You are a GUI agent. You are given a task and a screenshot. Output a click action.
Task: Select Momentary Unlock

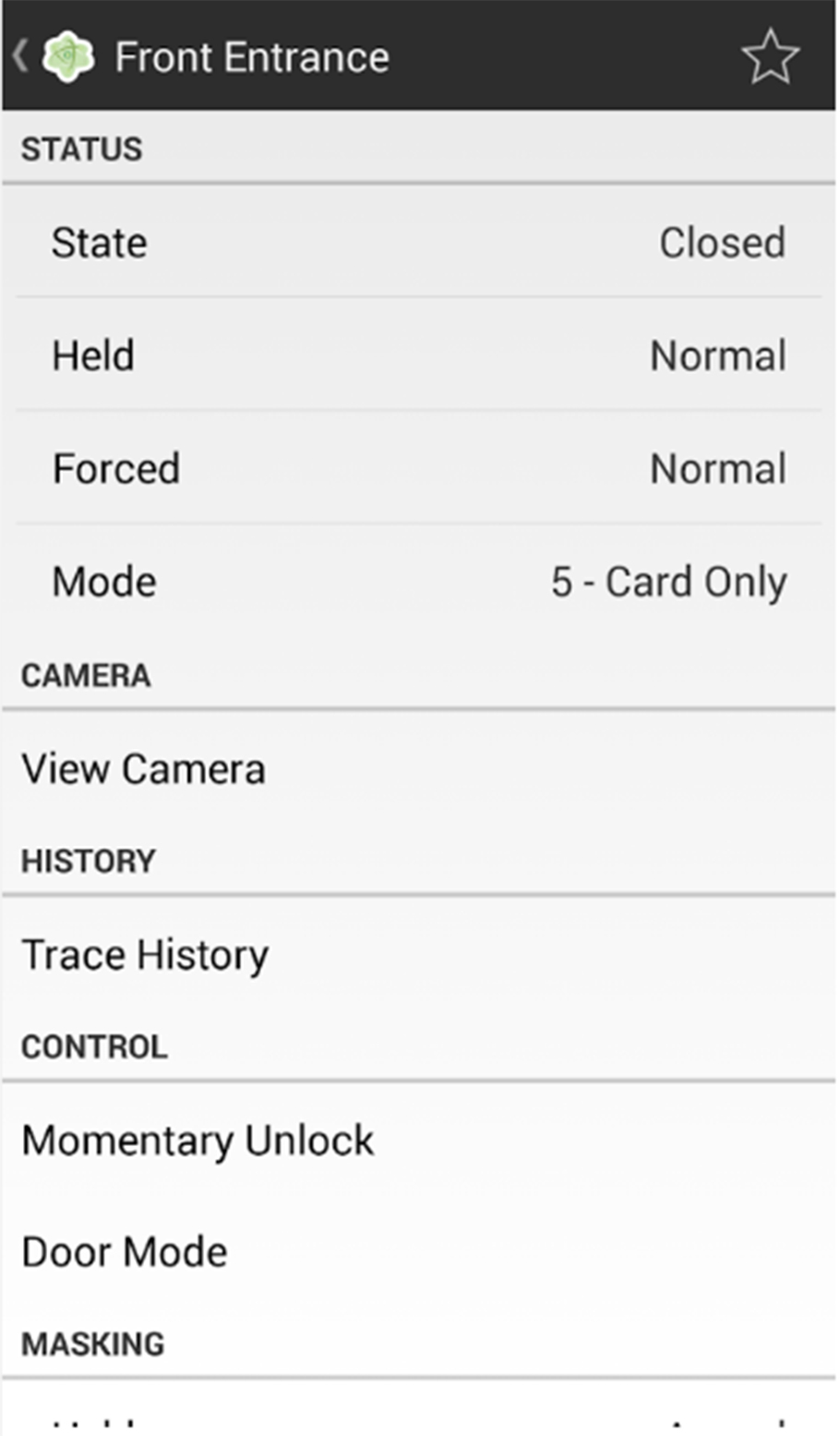(x=198, y=1140)
